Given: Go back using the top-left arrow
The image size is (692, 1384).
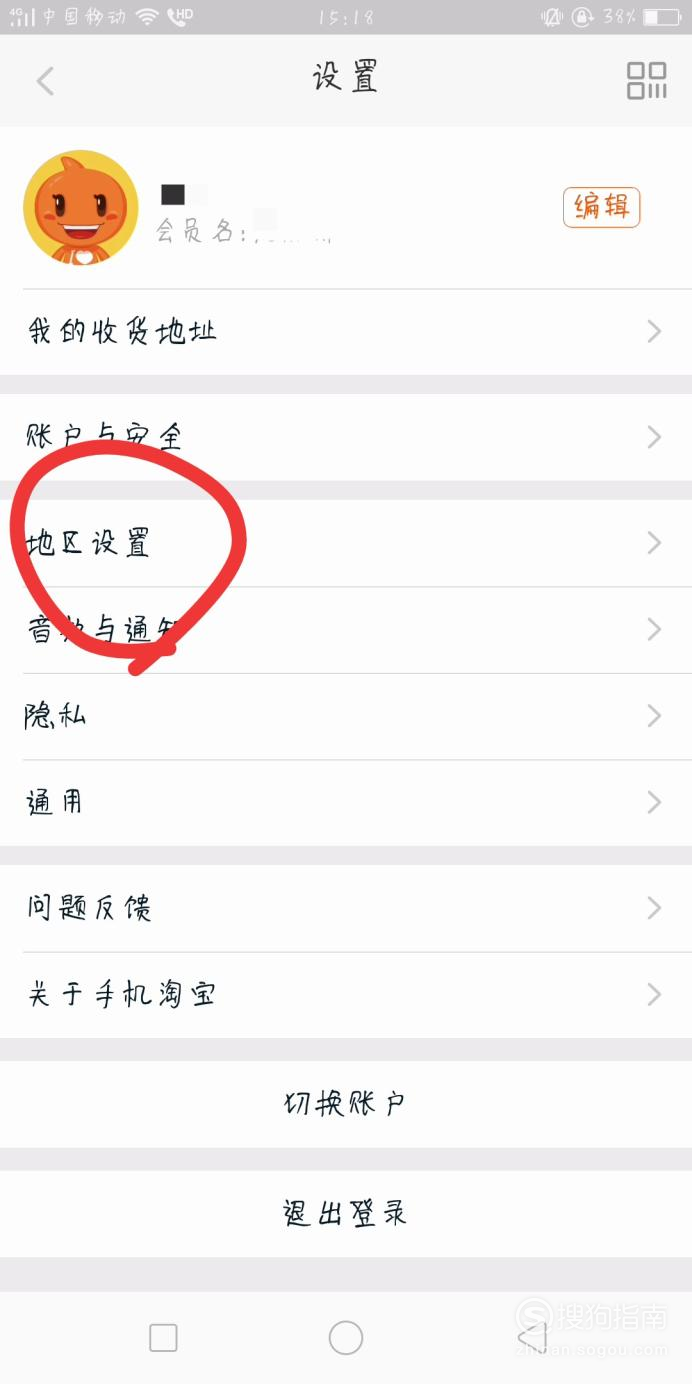Looking at the screenshot, I should [x=45, y=81].
